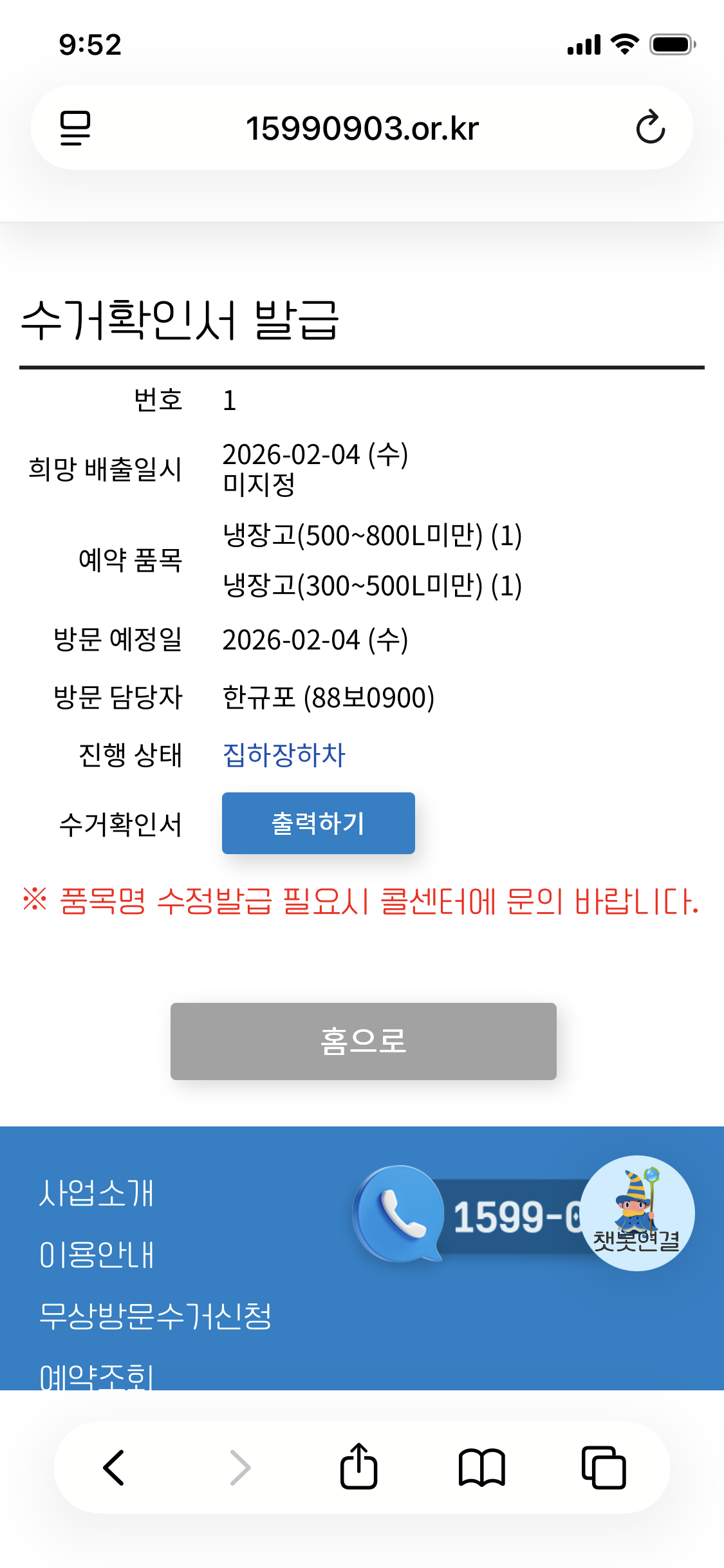
Task: Show open tabs in the browser
Action: [603, 1468]
